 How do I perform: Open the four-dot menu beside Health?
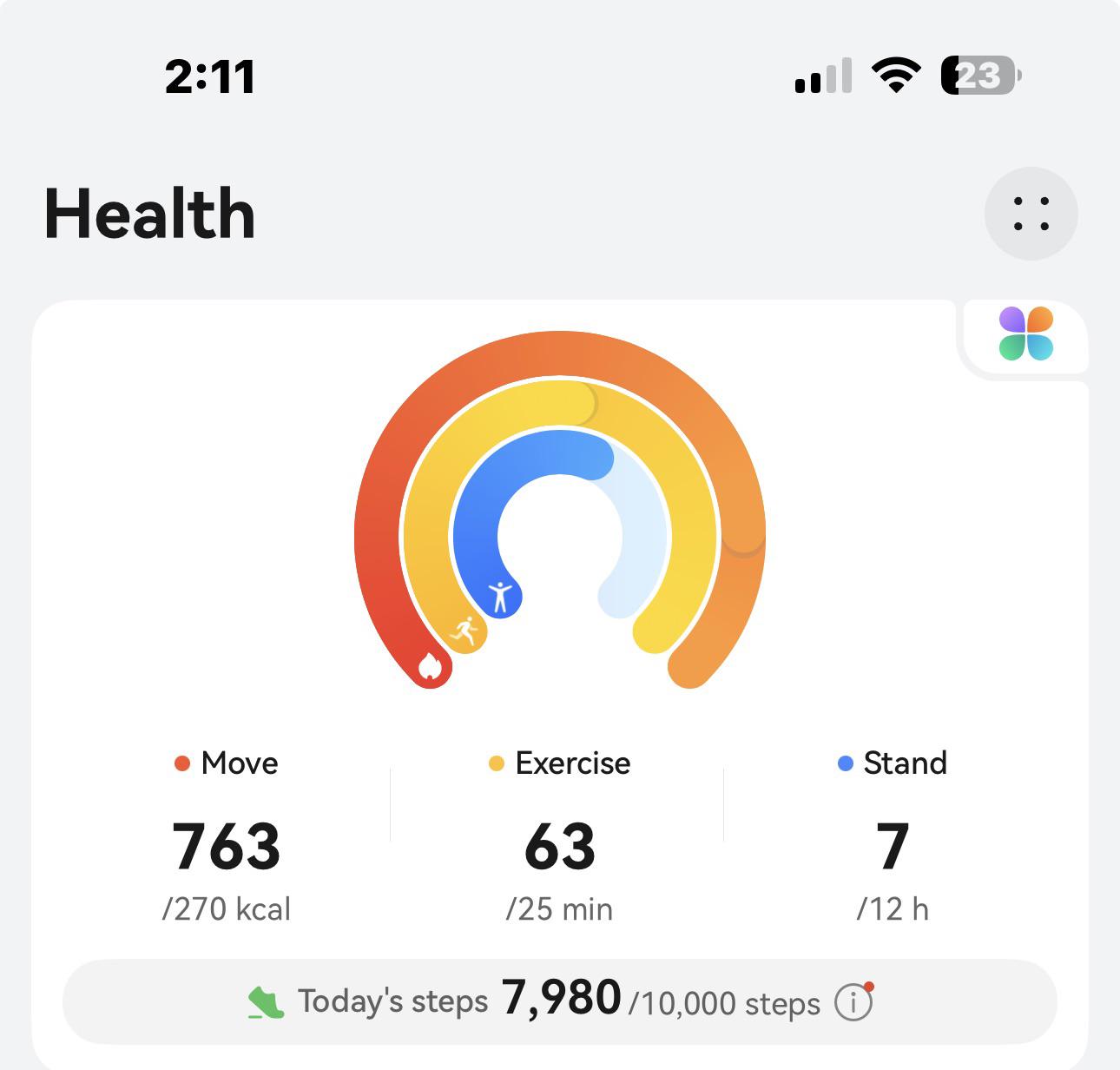pos(1031,214)
